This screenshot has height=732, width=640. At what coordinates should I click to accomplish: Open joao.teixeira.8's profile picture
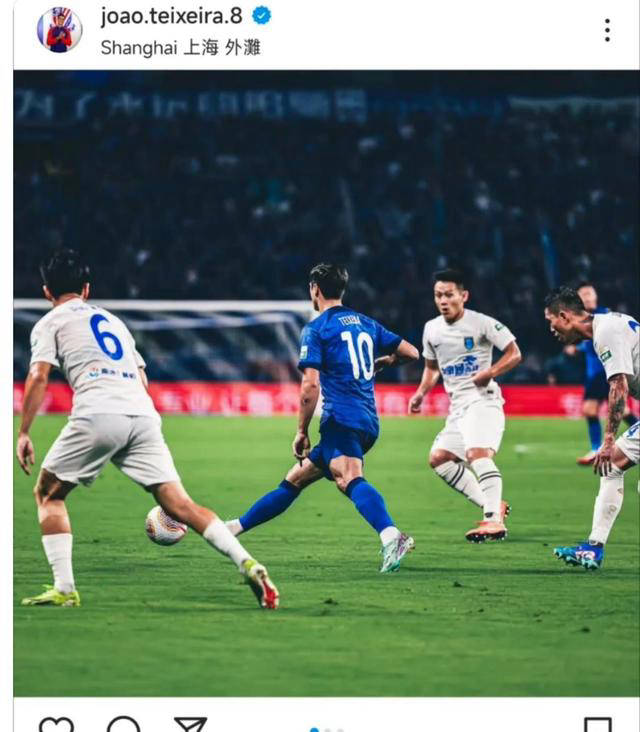pos(59,29)
